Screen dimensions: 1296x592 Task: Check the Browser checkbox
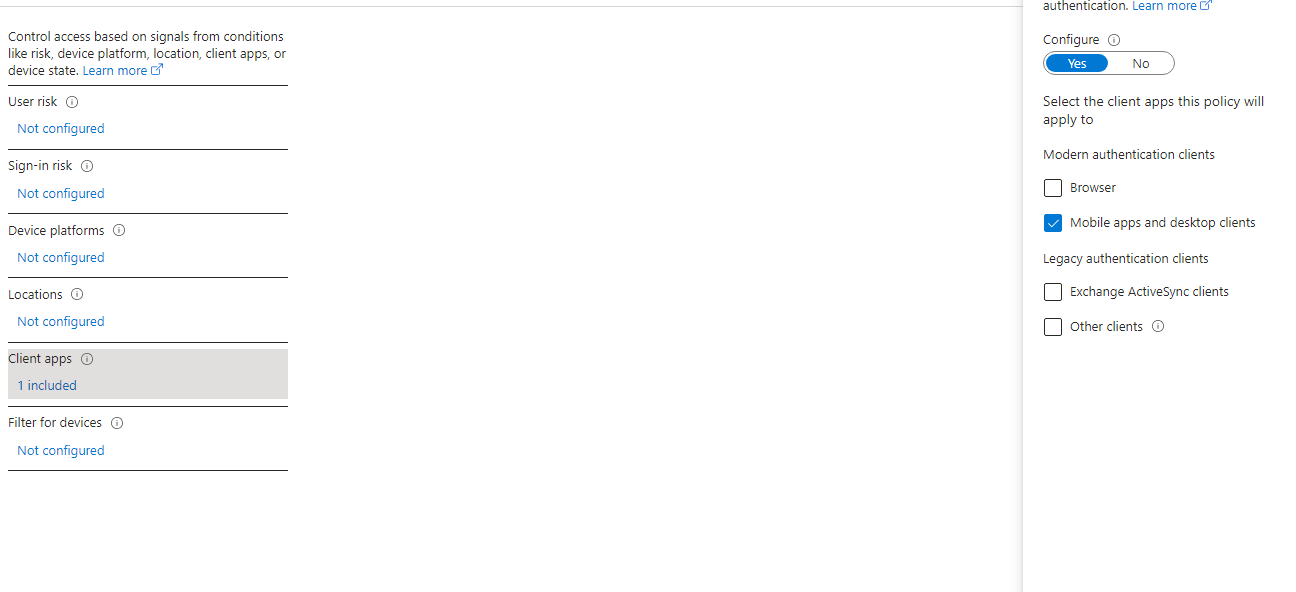tap(1053, 188)
